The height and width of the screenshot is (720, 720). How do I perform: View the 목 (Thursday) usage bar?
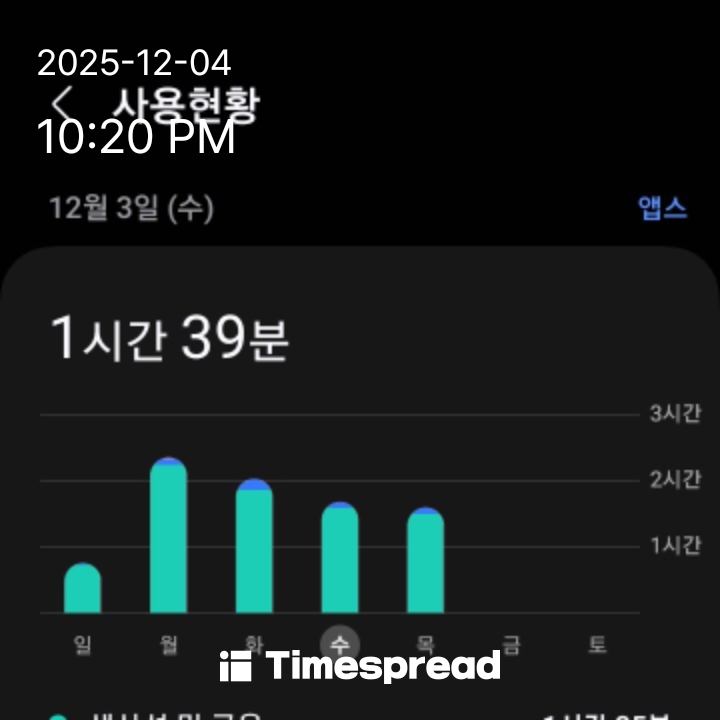coord(425,561)
